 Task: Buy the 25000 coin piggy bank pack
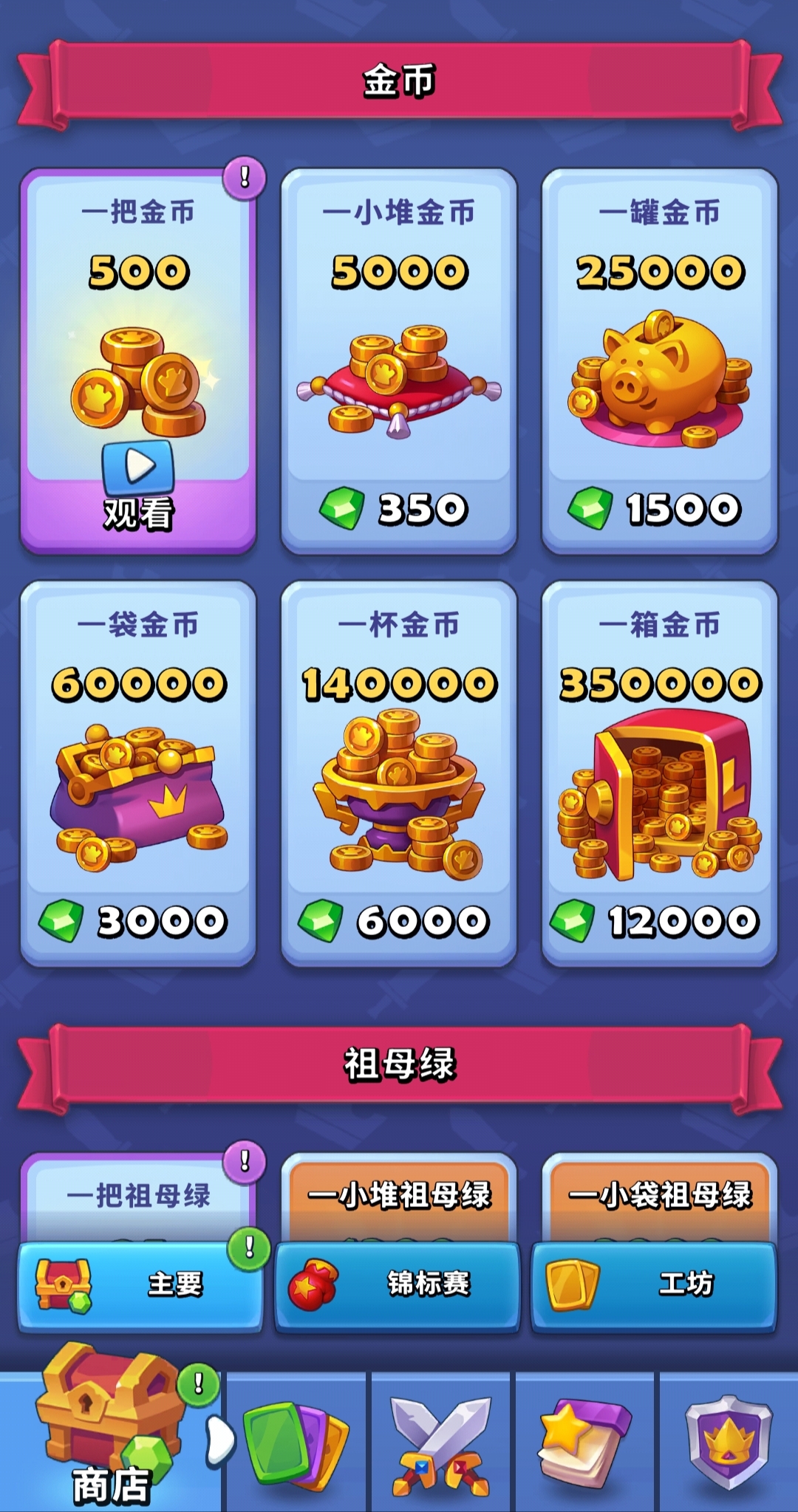coord(659,509)
